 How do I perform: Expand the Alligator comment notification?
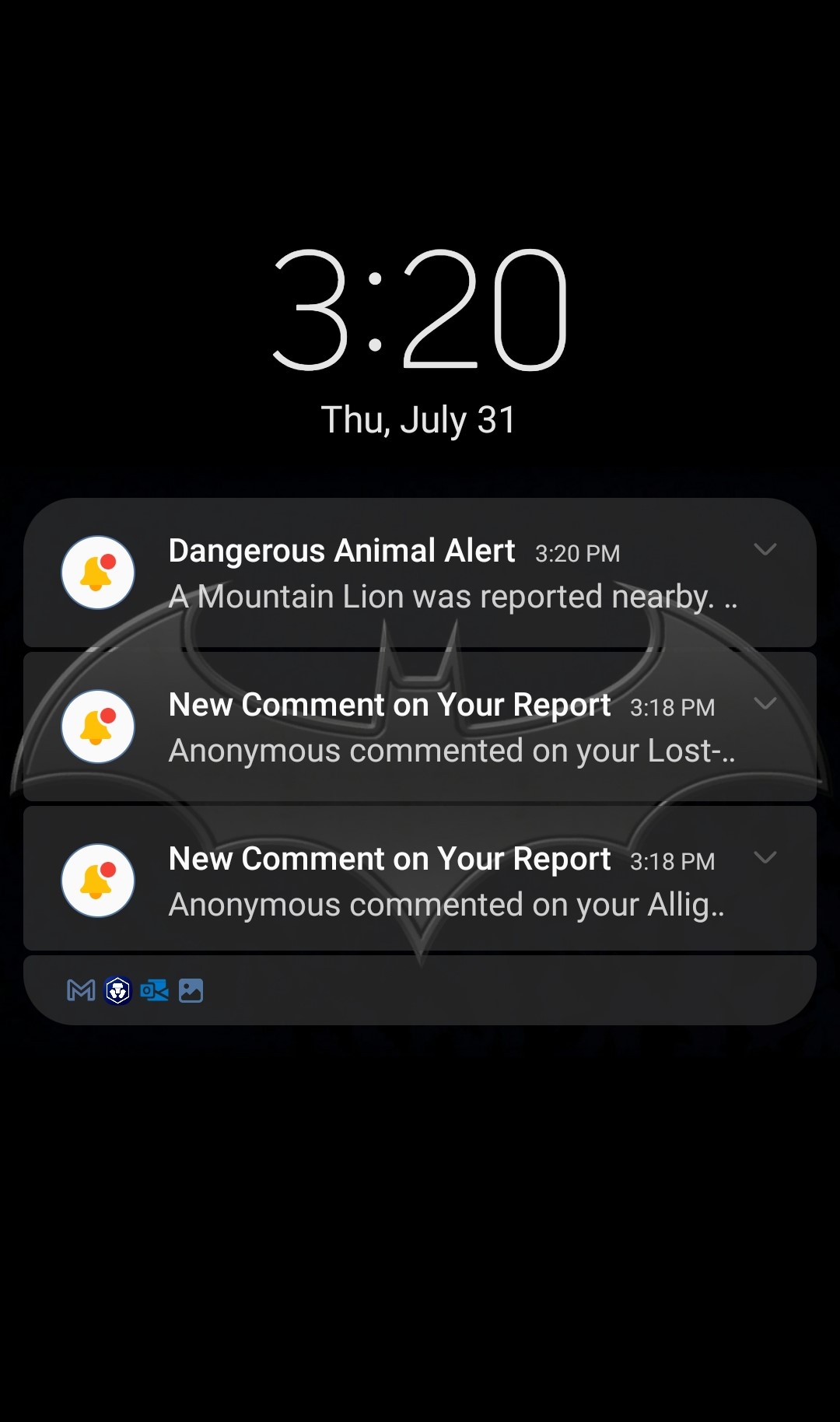pos(765,857)
